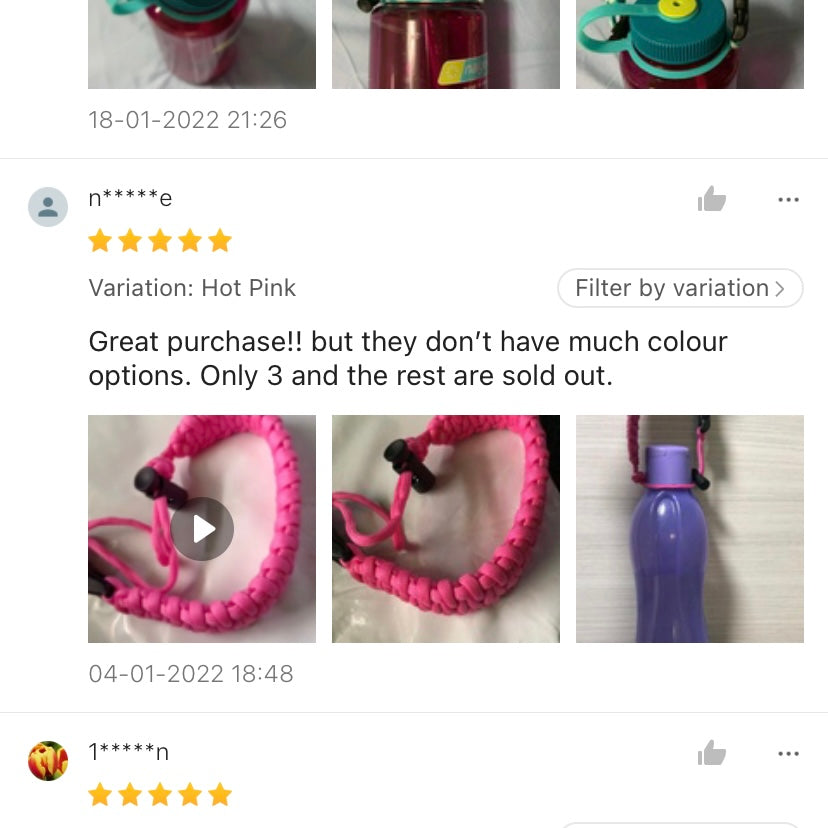Play the video in n*****e's review
Viewport: 828px width, 828px height.
(x=202, y=528)
